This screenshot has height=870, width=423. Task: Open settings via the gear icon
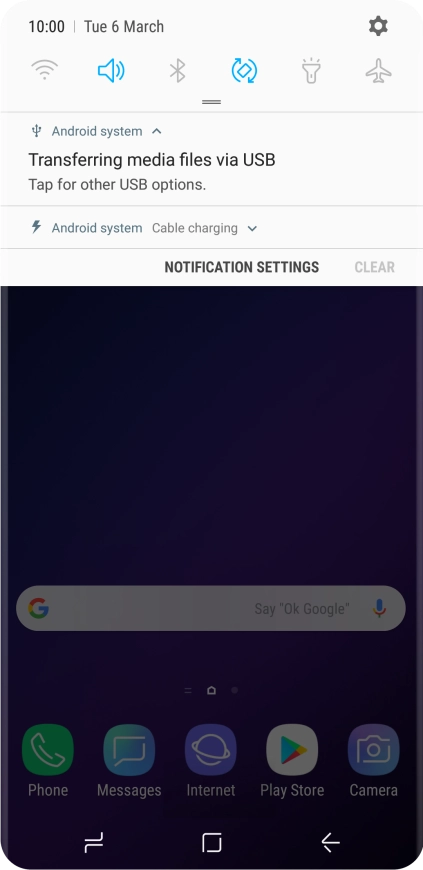click(x=378, y=26)
